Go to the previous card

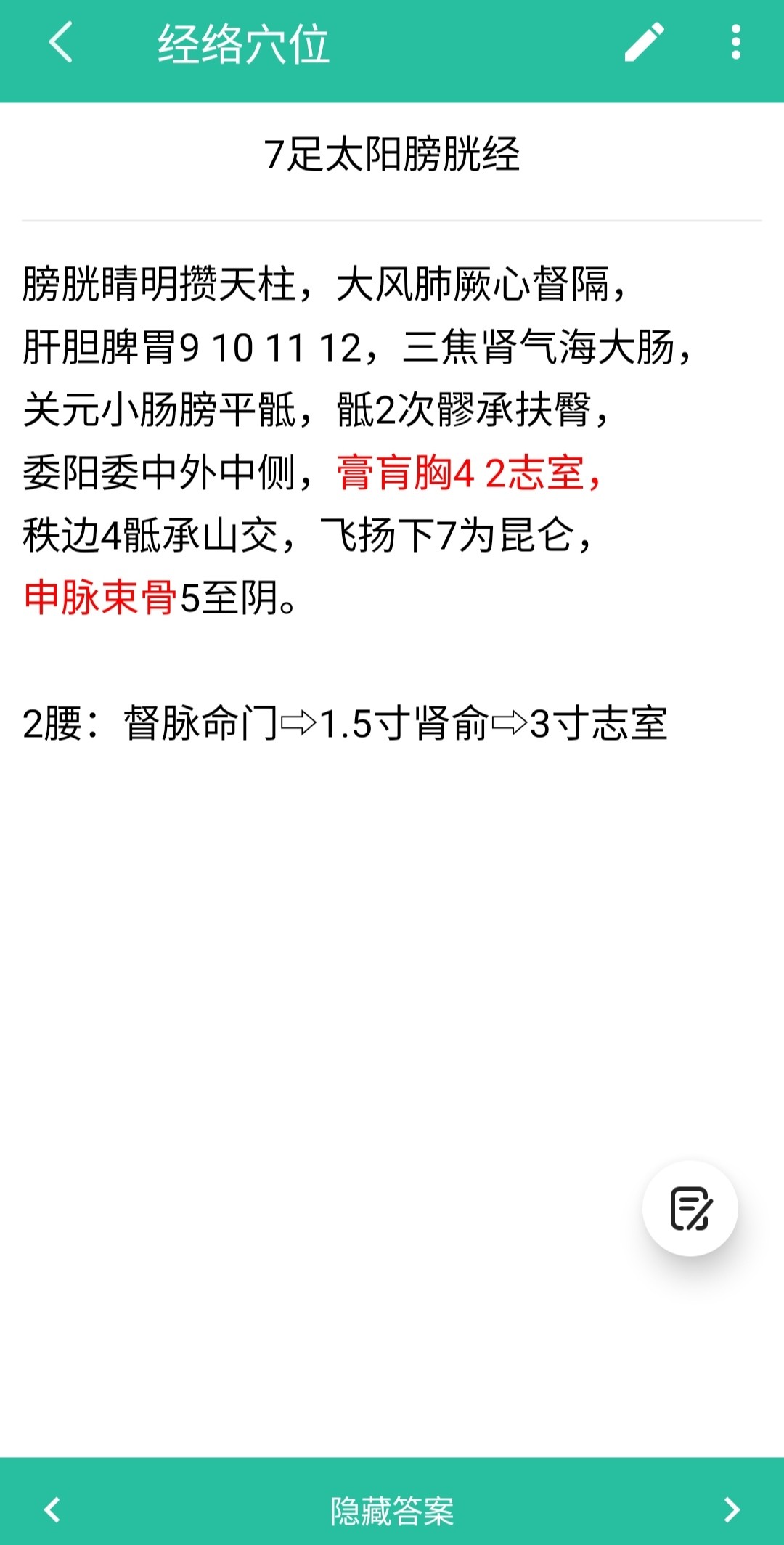(x=52, y=1510)
